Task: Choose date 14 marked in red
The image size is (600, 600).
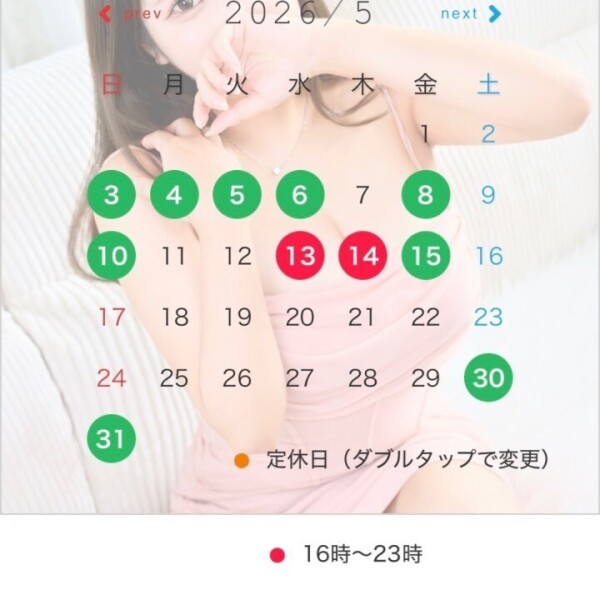Action: (363, 255)
